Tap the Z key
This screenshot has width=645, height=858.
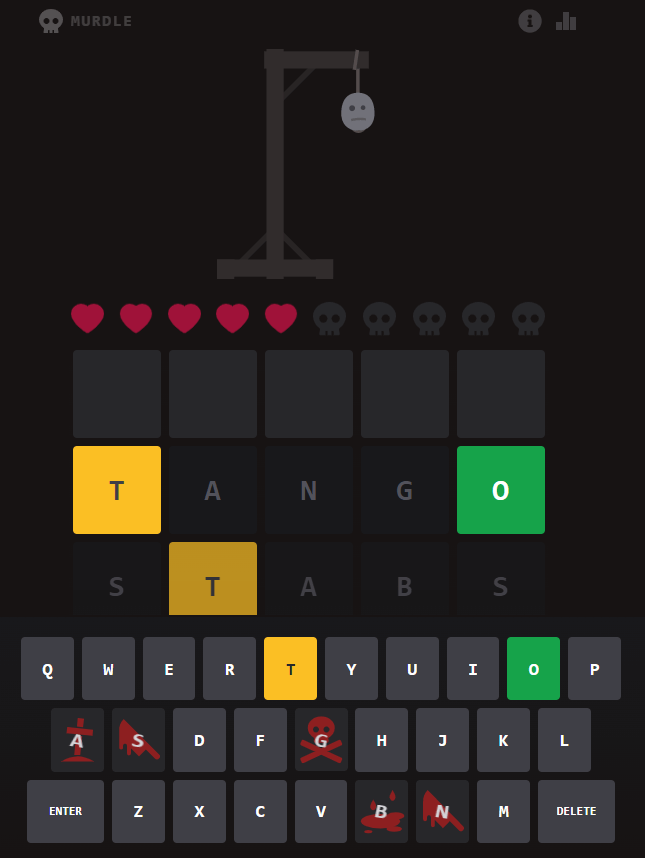(138, 811)
